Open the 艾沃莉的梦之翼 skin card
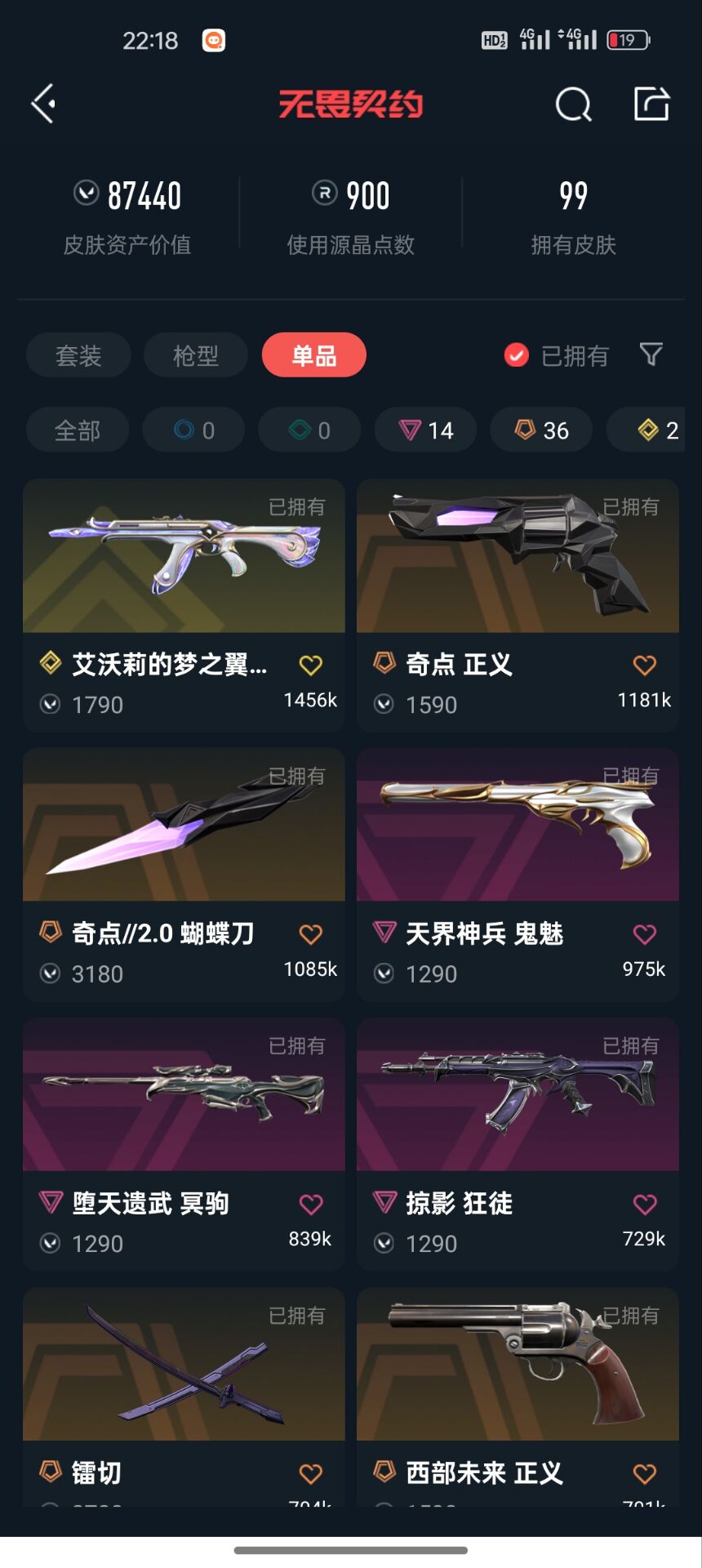This screenshot has height=1568, width=702. pyautogui.click(x=184, y=605)
